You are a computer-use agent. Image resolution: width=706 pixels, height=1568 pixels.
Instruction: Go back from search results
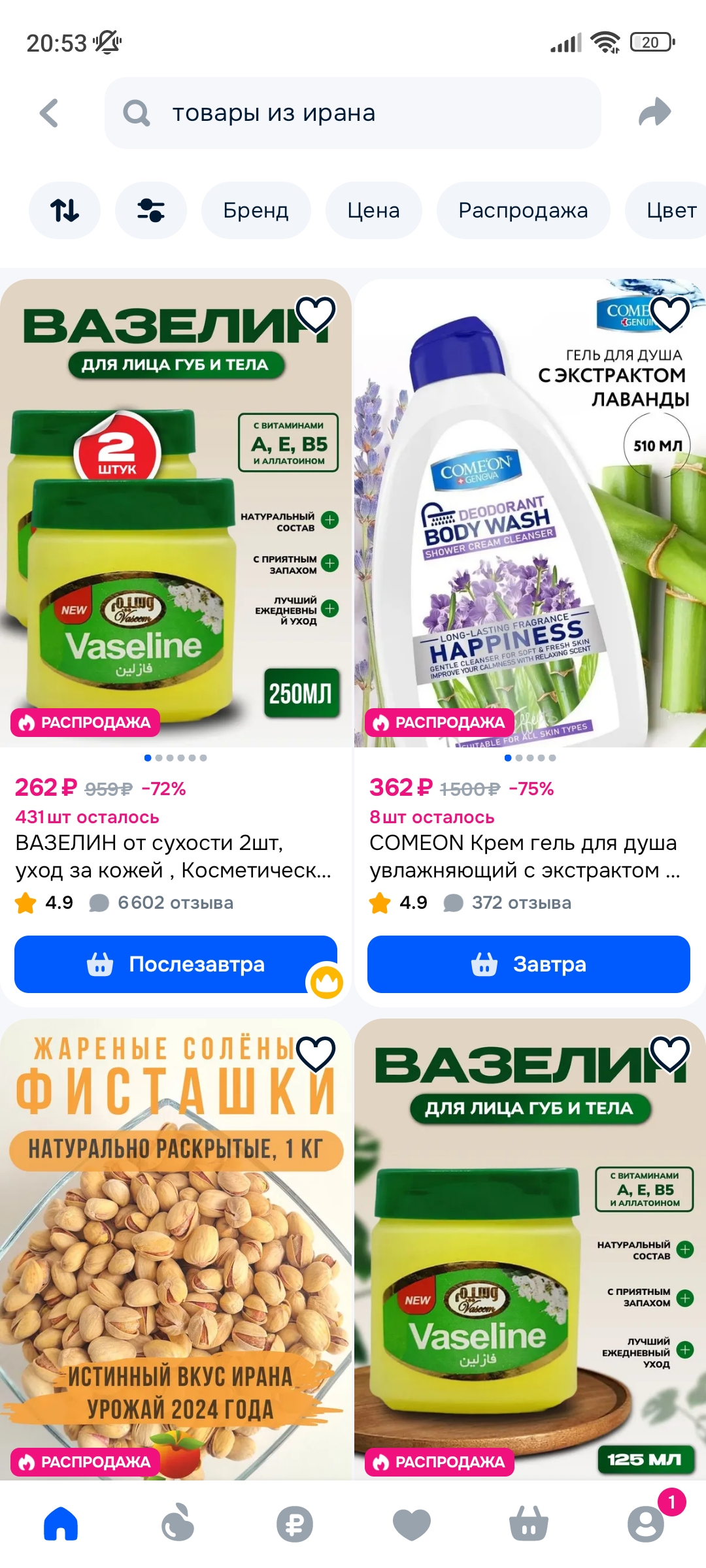point(49,113)
